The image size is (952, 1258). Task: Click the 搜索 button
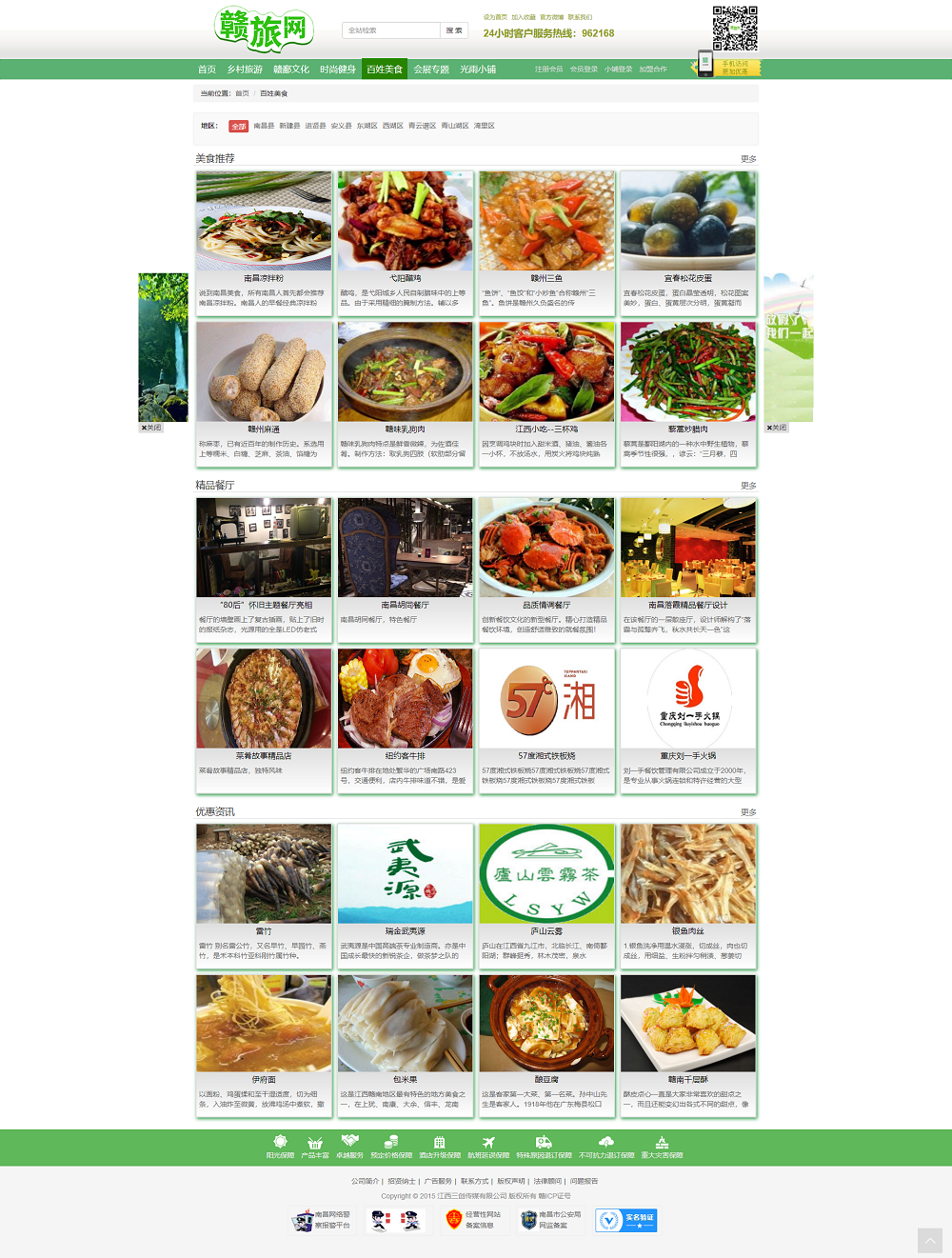tap(454, 30)
